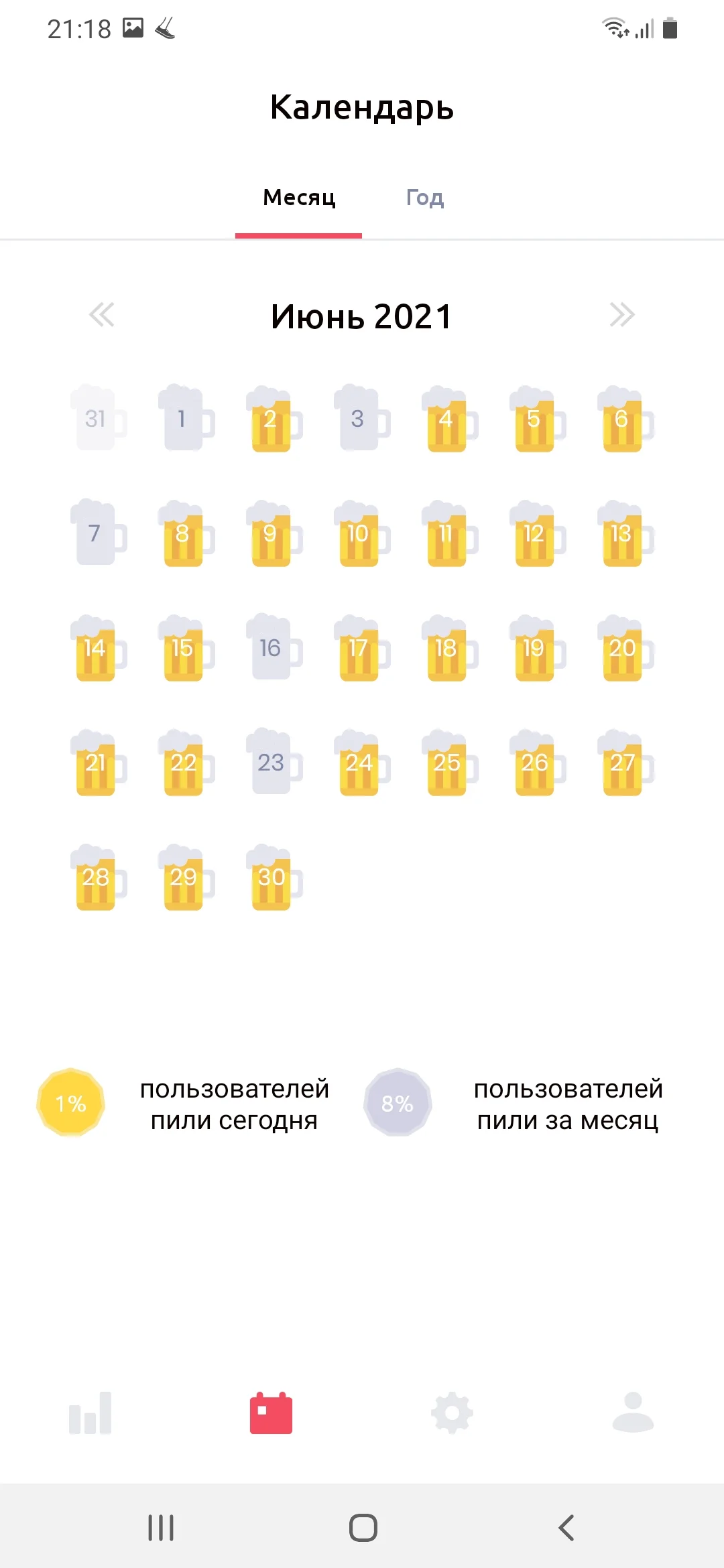Go to previous month with double-left arrow
The height and width of the screenshot is (1568, 724).
point(102,315)
